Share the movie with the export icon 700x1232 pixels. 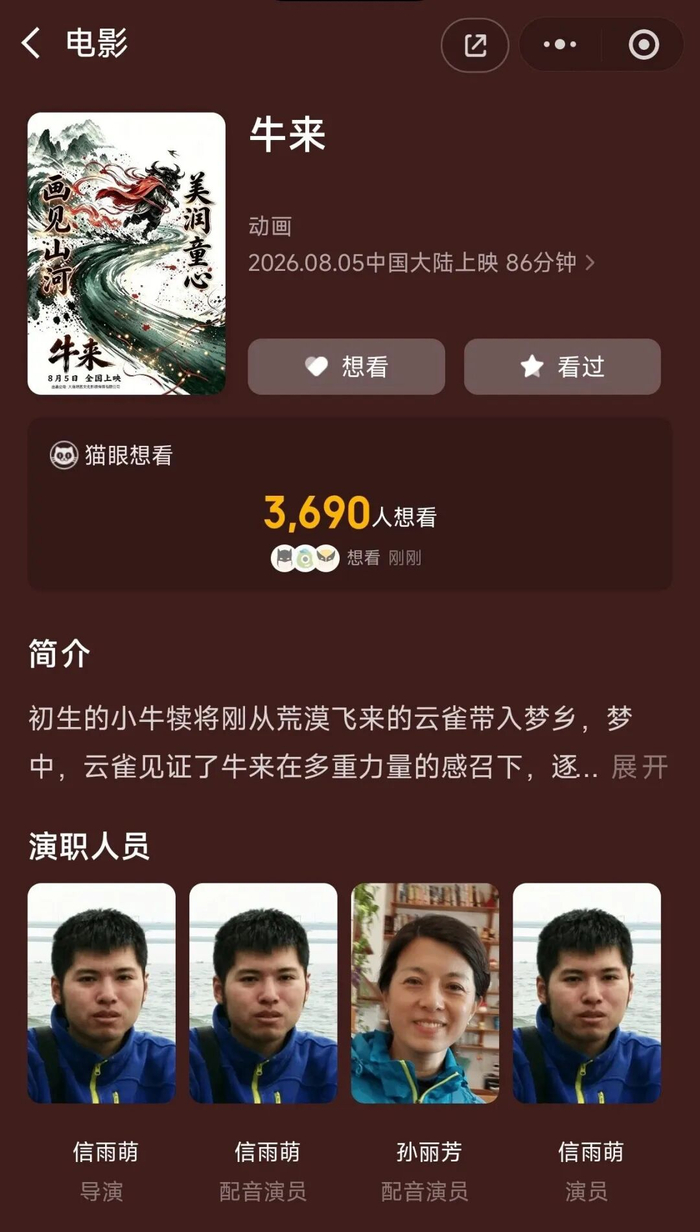(475, 45)
